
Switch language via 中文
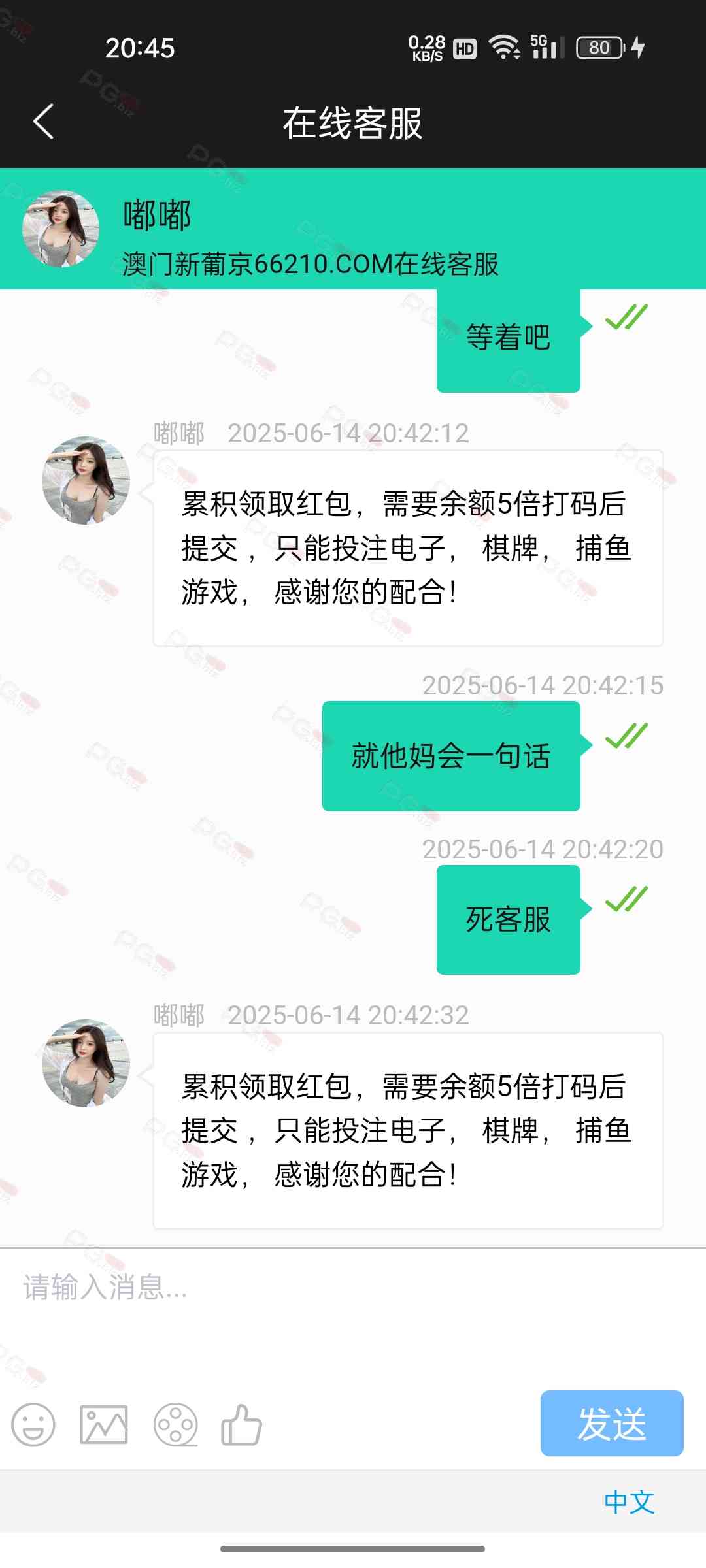629,1502
